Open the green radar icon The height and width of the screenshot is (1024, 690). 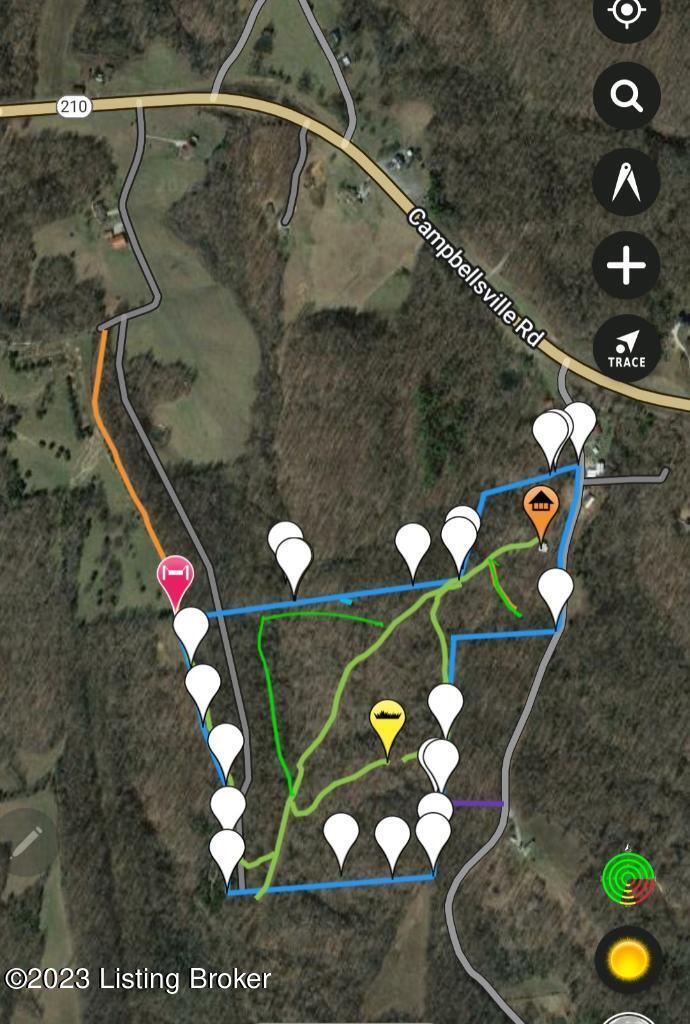point(628,878)
